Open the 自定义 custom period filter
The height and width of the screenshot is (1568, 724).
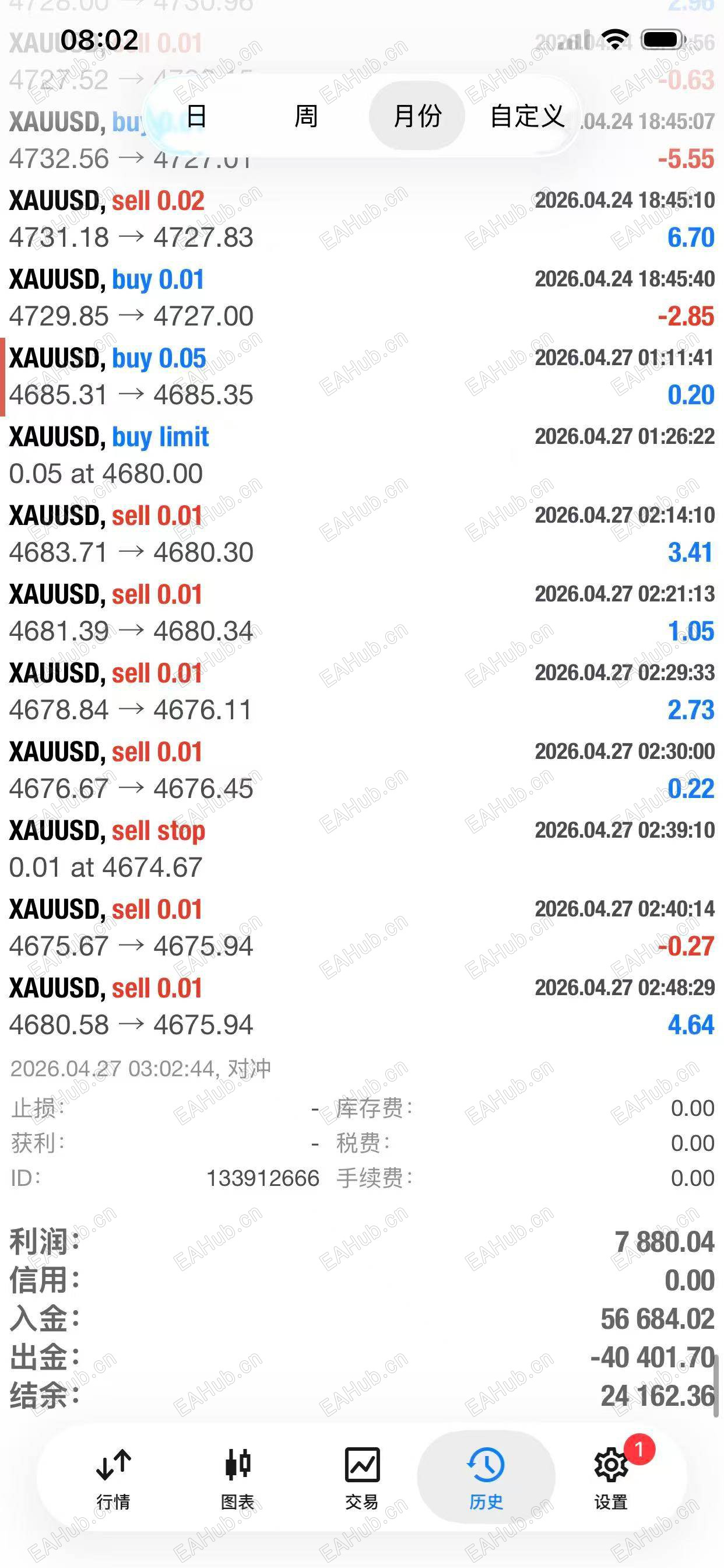pos(527,116)
